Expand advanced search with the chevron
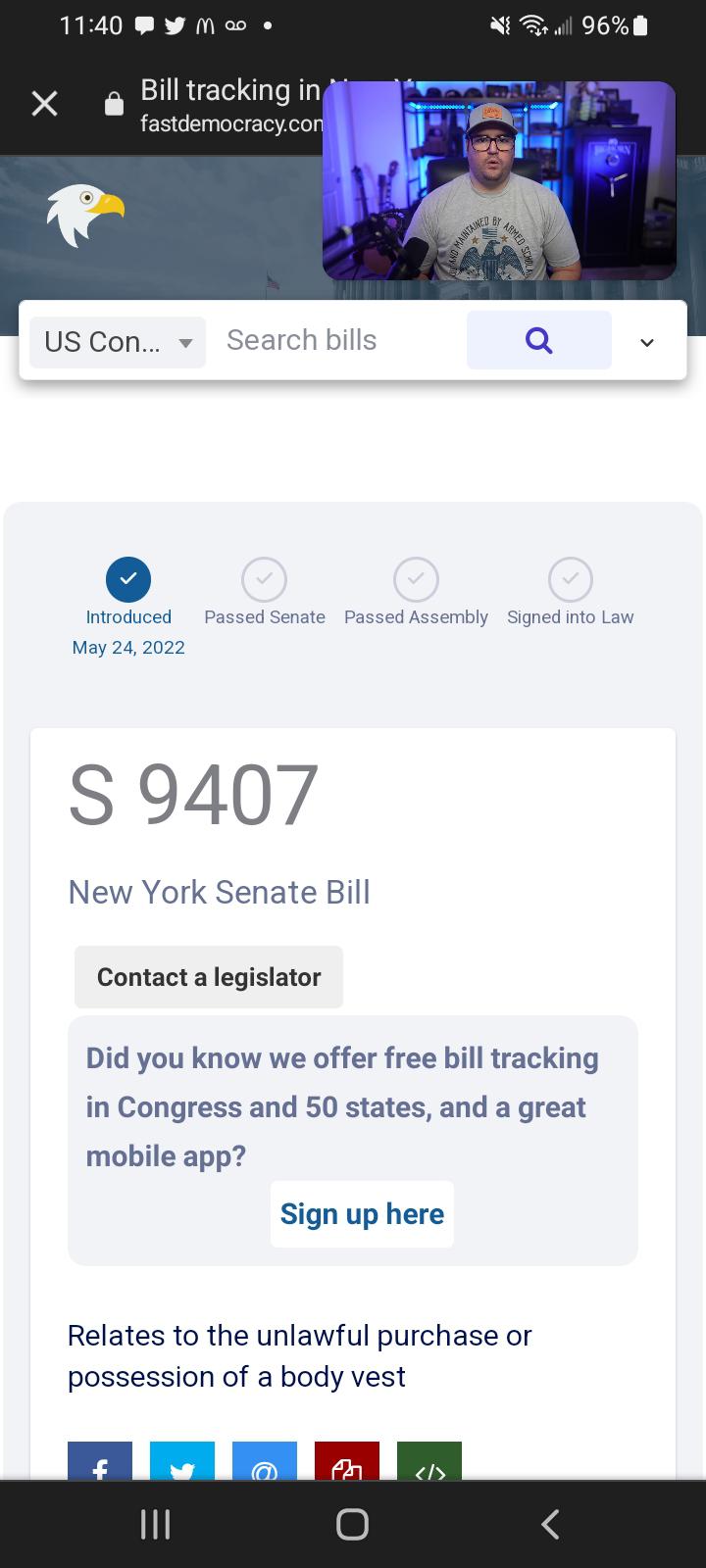 tap(646, 342)
